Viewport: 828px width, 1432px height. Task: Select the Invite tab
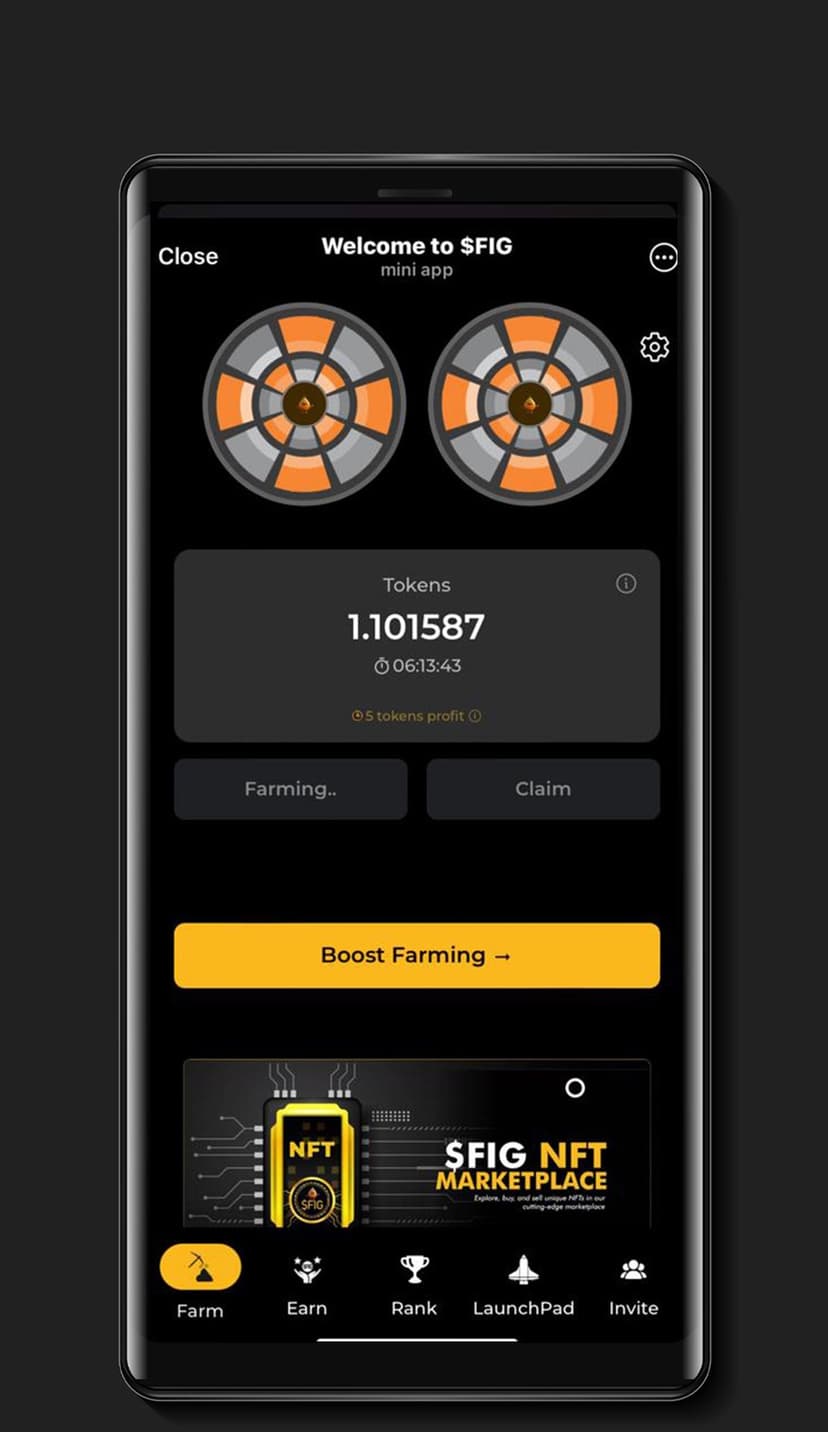(x=633, y=1287)
